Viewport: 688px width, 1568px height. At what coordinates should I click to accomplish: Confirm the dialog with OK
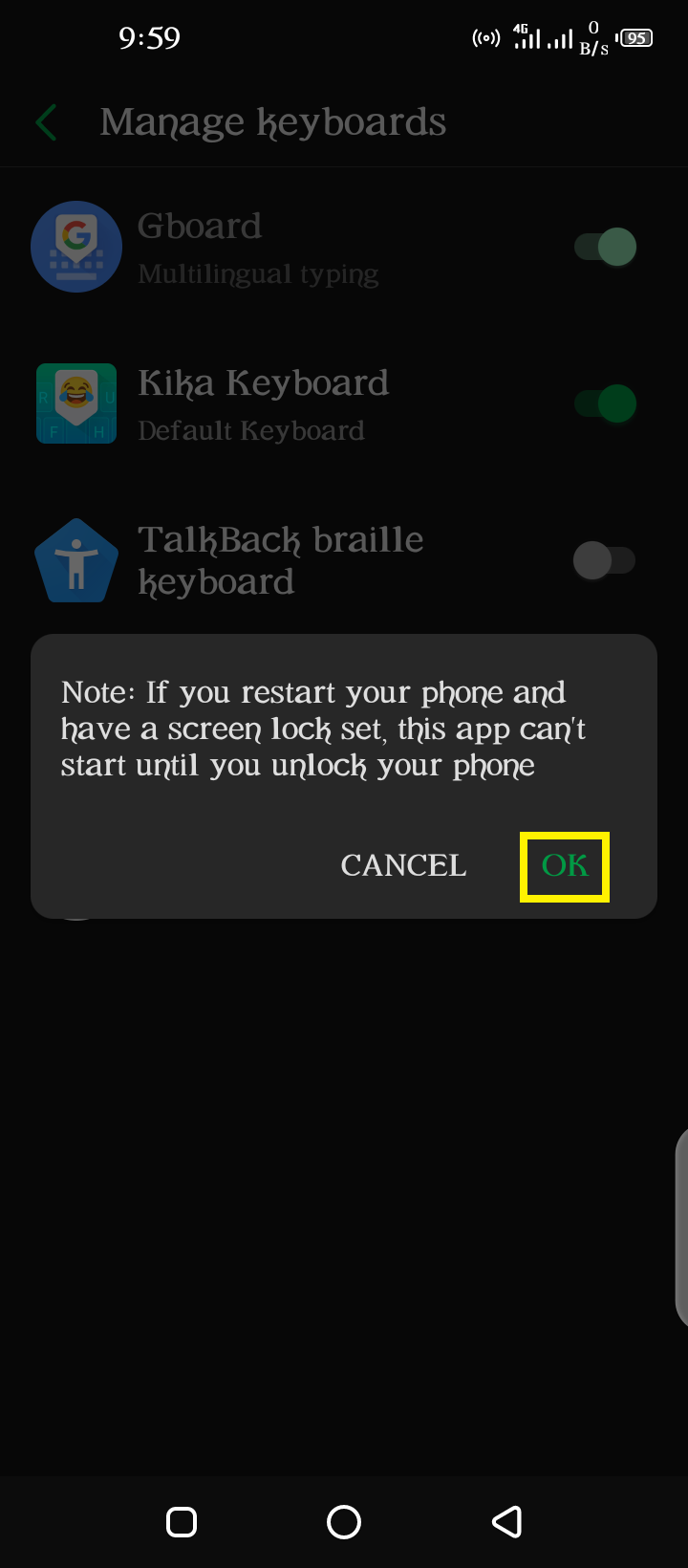pos(565,866)
